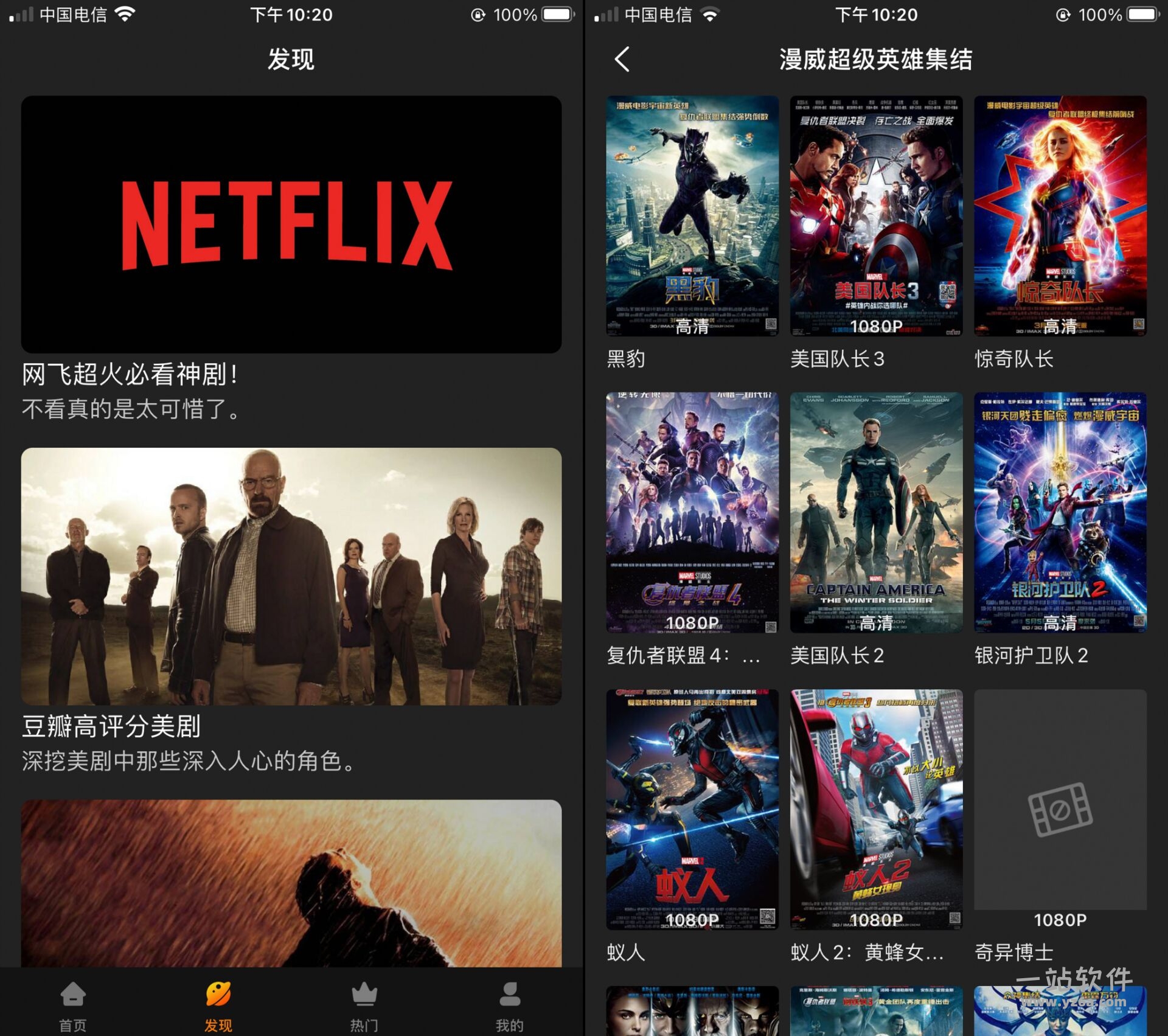Open the movie 蚁人
The image size is (1168, 1036).
[x=692, y=809]
